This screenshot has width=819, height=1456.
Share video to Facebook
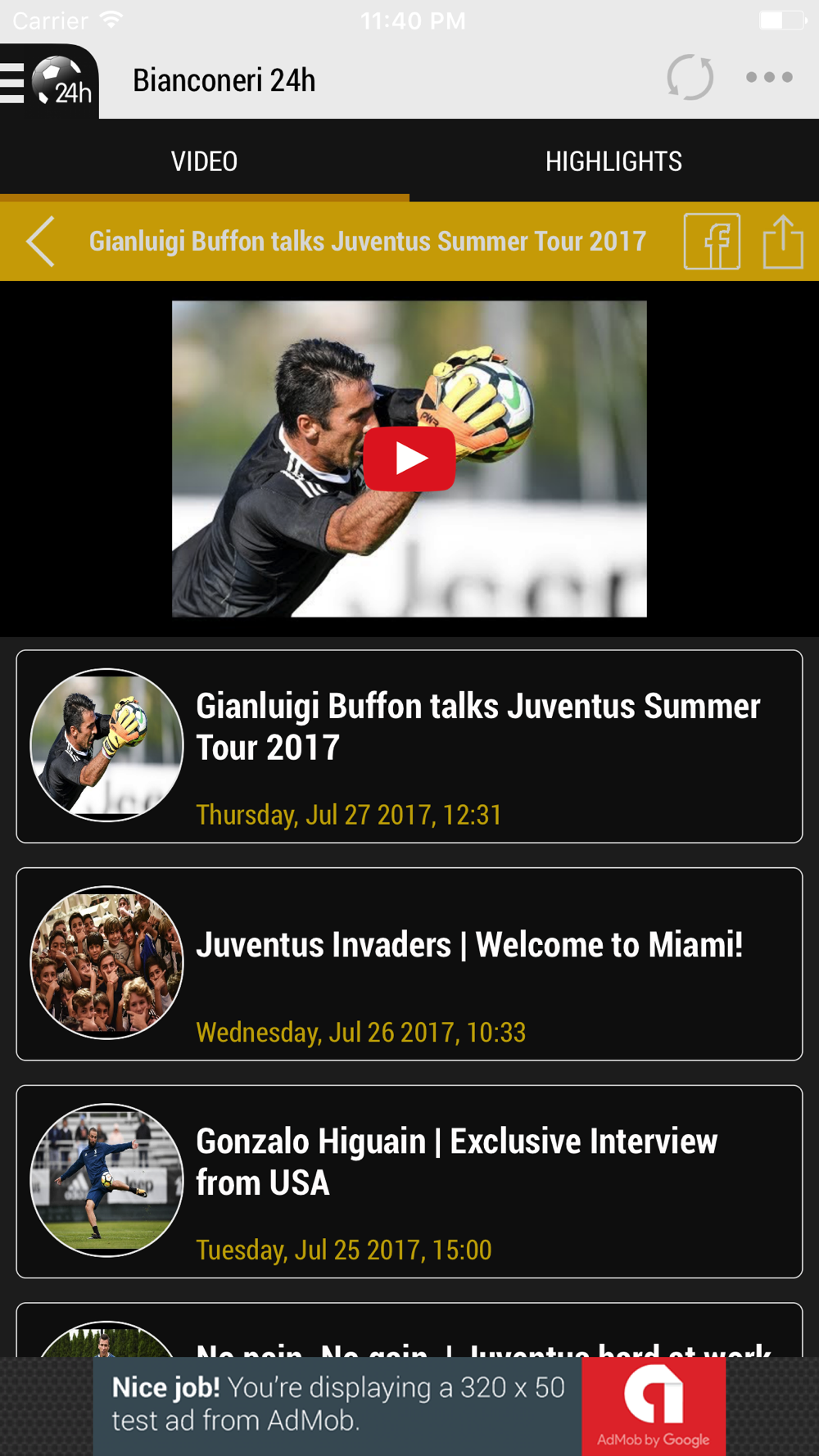click(712, 242)
